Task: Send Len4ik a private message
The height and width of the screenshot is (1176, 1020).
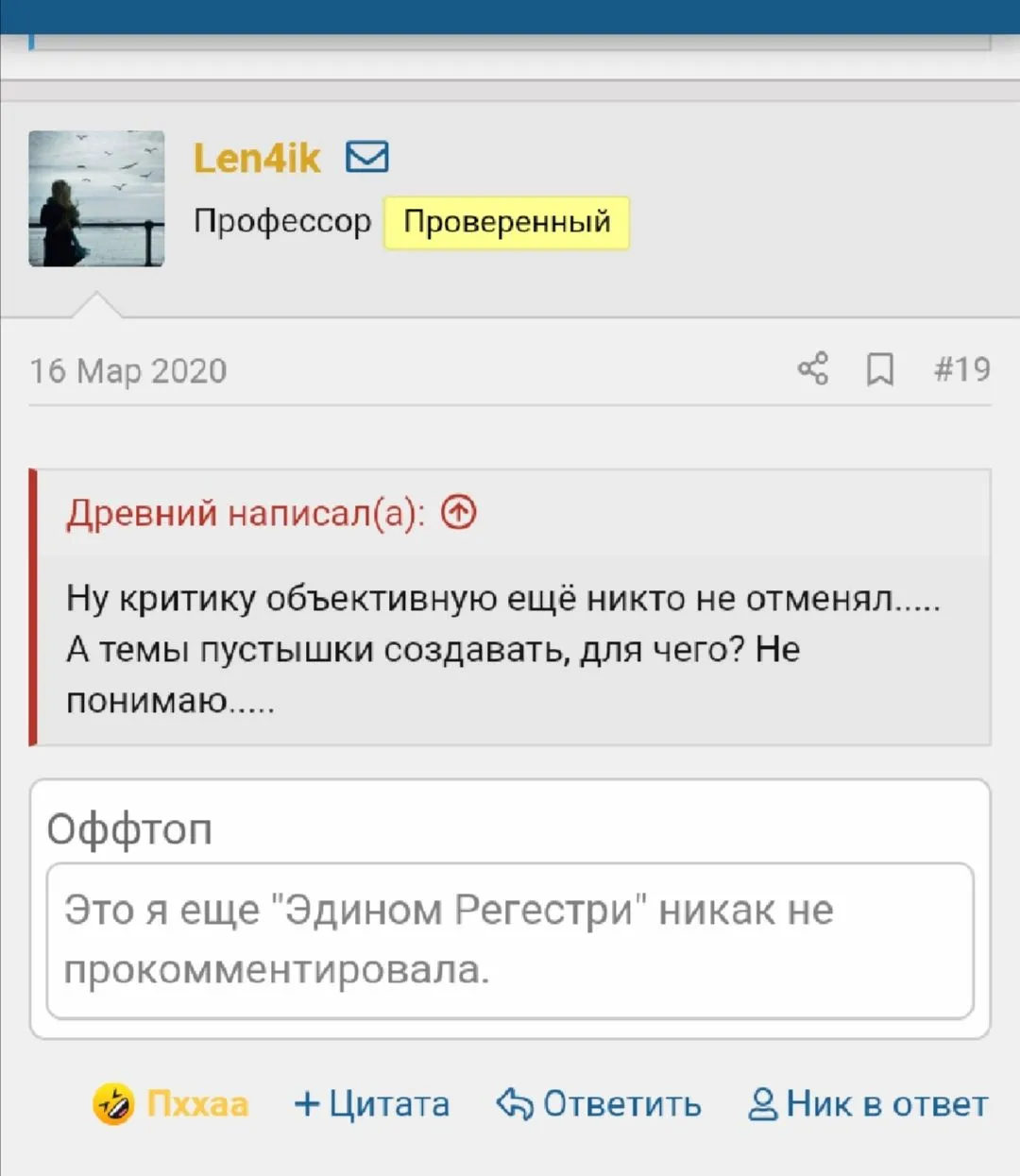Action: point(367,157)
